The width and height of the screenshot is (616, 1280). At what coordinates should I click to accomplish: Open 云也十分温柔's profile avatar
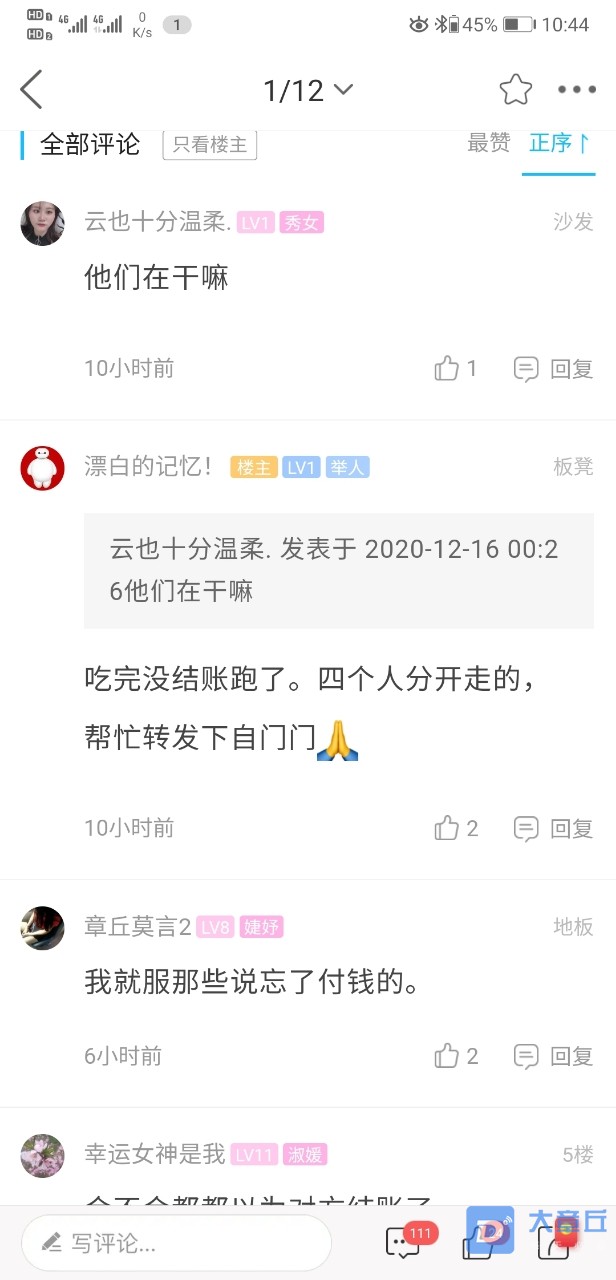click(43, 223)
